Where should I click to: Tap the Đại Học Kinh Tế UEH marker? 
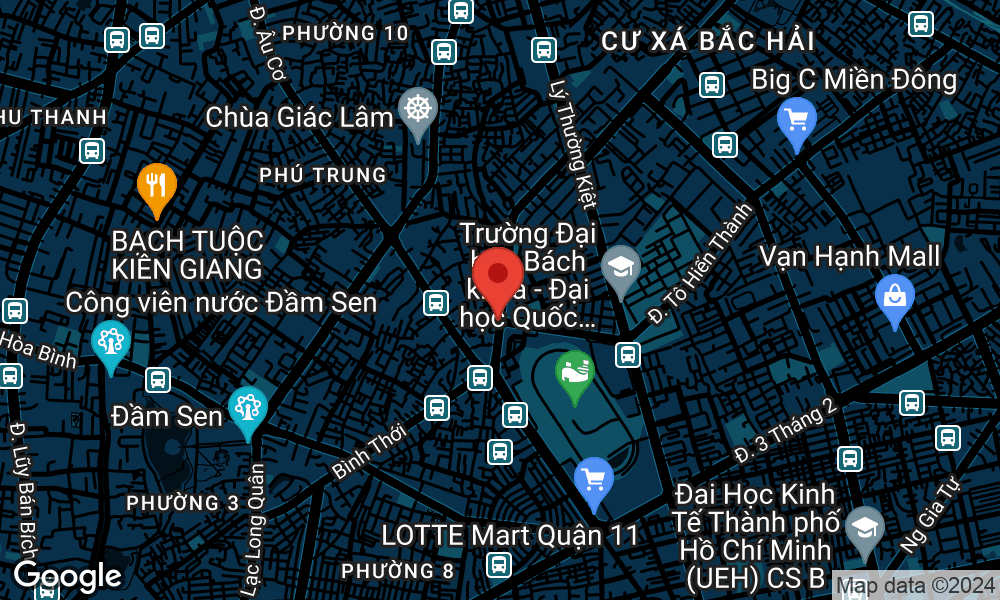(x=864, y=528)
